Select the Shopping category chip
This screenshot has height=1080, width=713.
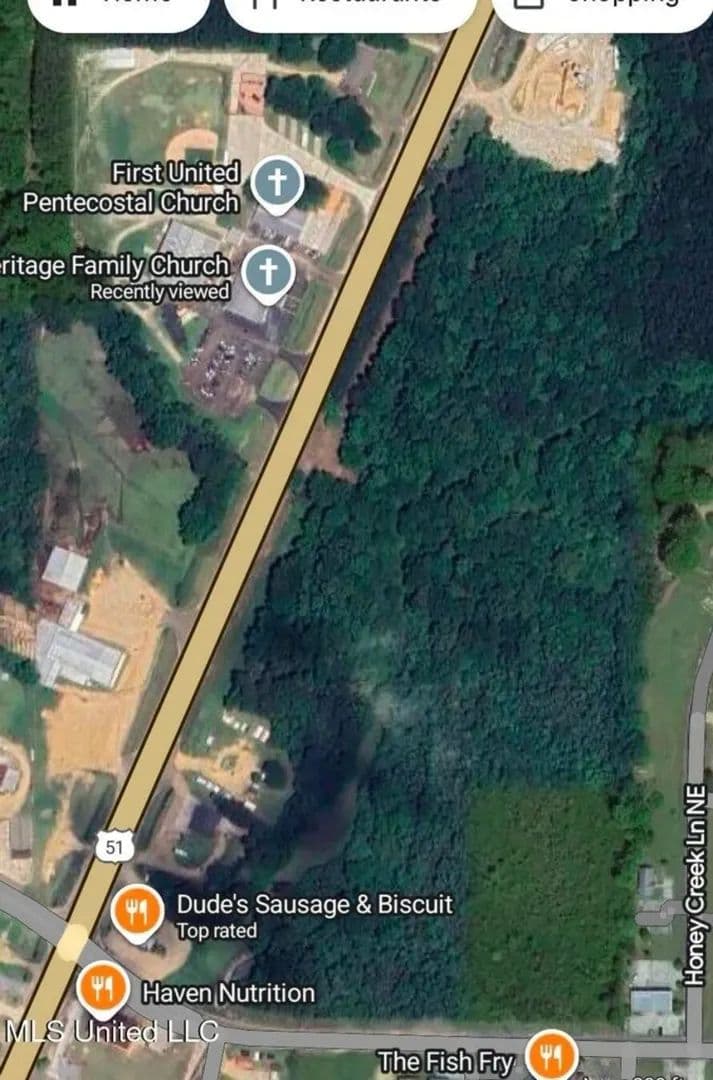coord(600,8)
